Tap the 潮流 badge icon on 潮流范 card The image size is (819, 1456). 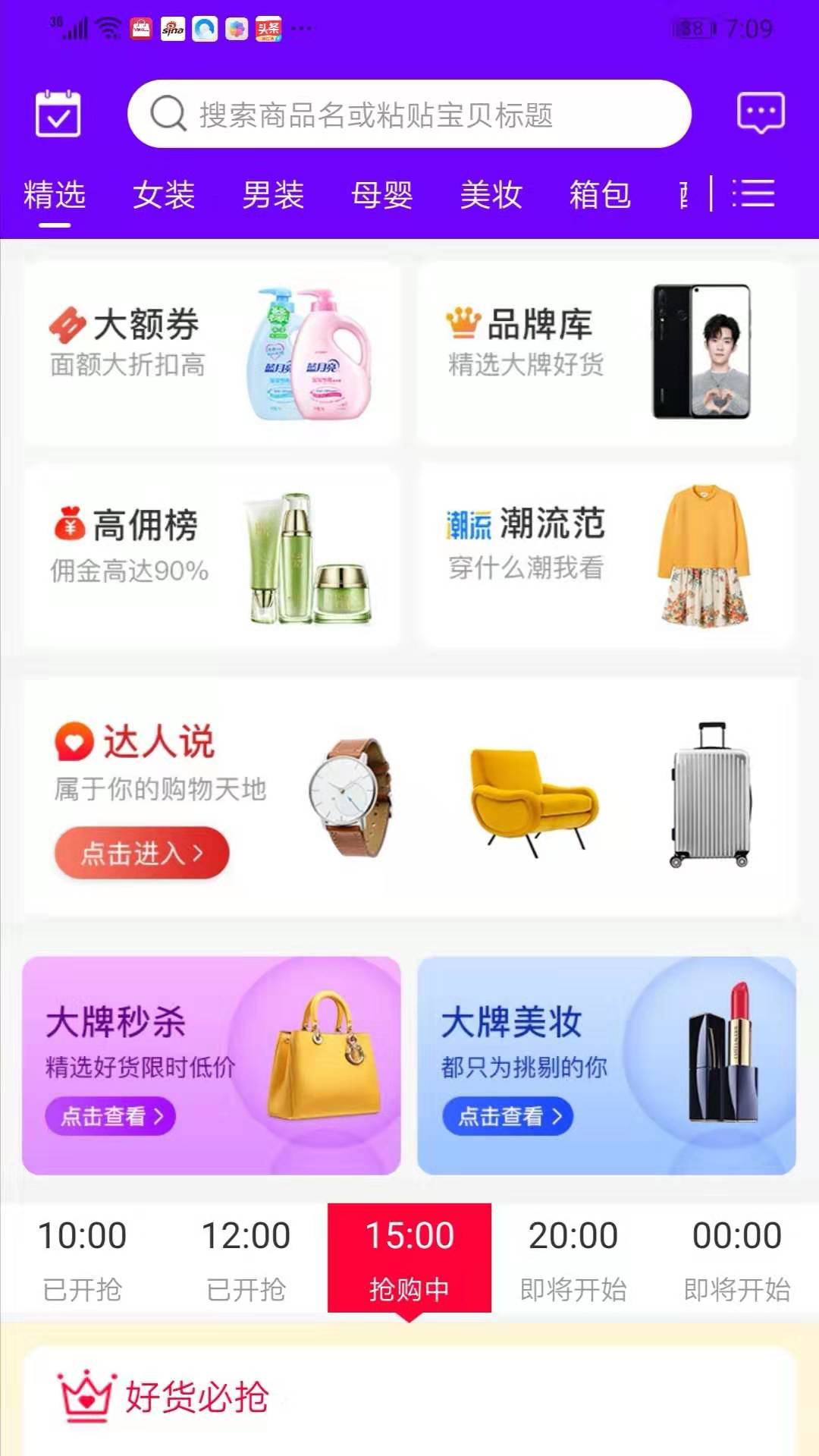tap(468, 525)
